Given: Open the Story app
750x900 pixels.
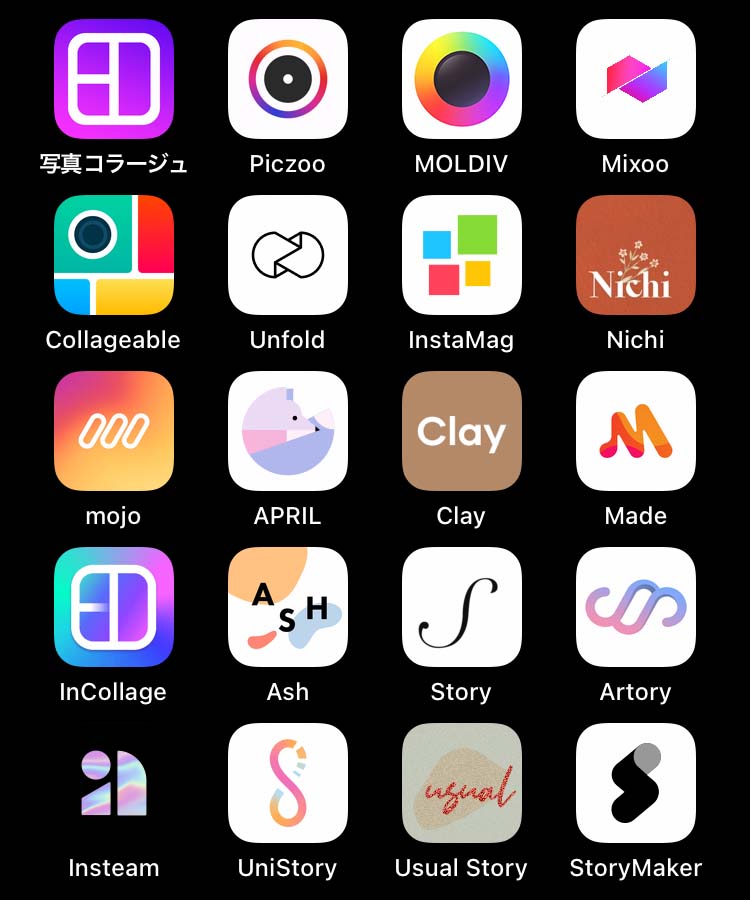Looking at the screenshot, I should coord(461,607).
